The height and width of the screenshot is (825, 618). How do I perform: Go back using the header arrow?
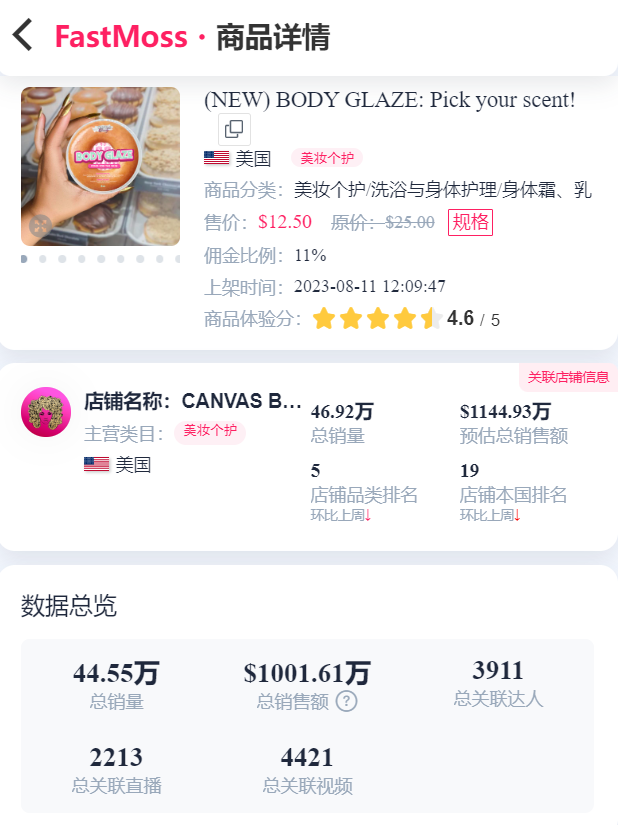tap(23, 36)
